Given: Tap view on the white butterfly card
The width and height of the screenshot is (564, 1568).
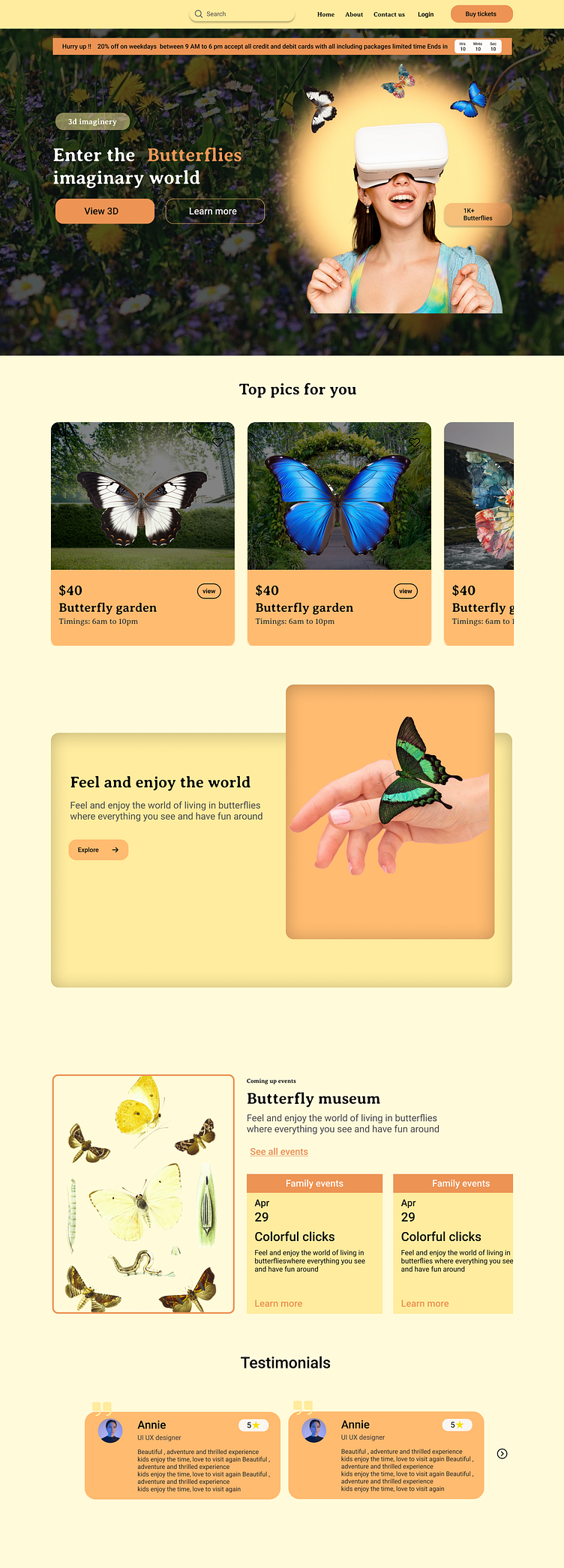Looking at the screenshot, I should tap(208, 591).
